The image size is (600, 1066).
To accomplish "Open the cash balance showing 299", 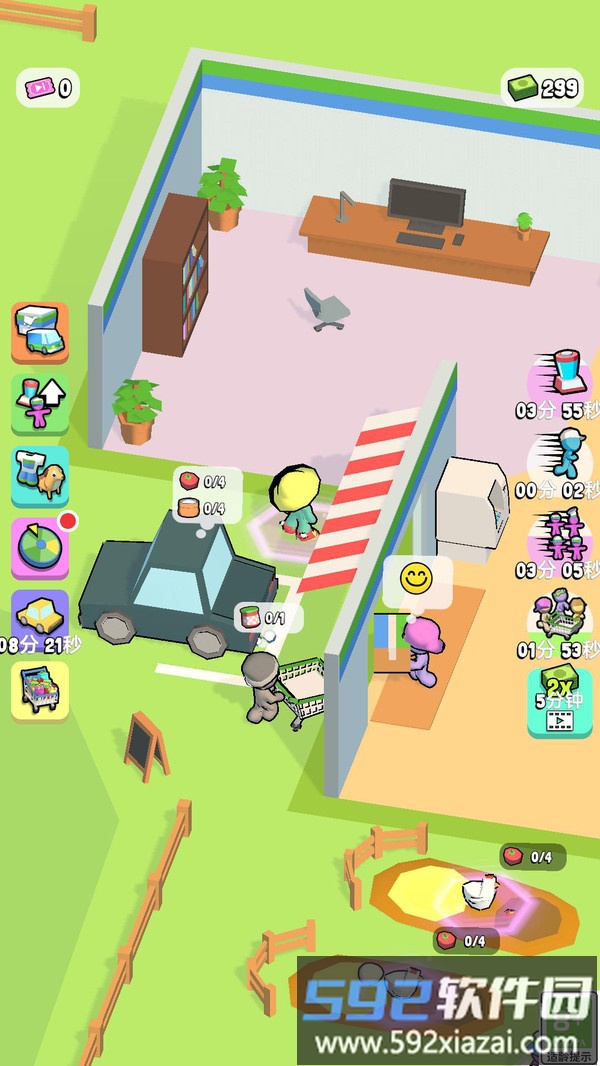I will 541,88.
